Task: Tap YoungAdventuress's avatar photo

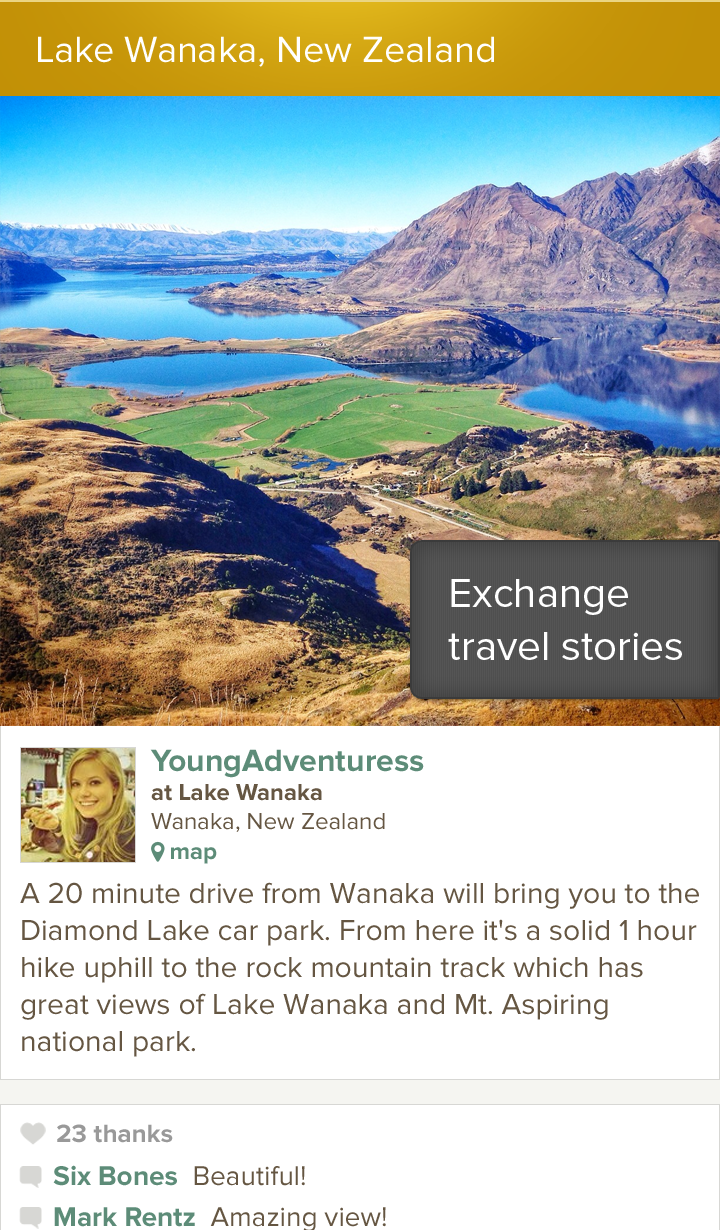Action: click(x=78, y=805)
